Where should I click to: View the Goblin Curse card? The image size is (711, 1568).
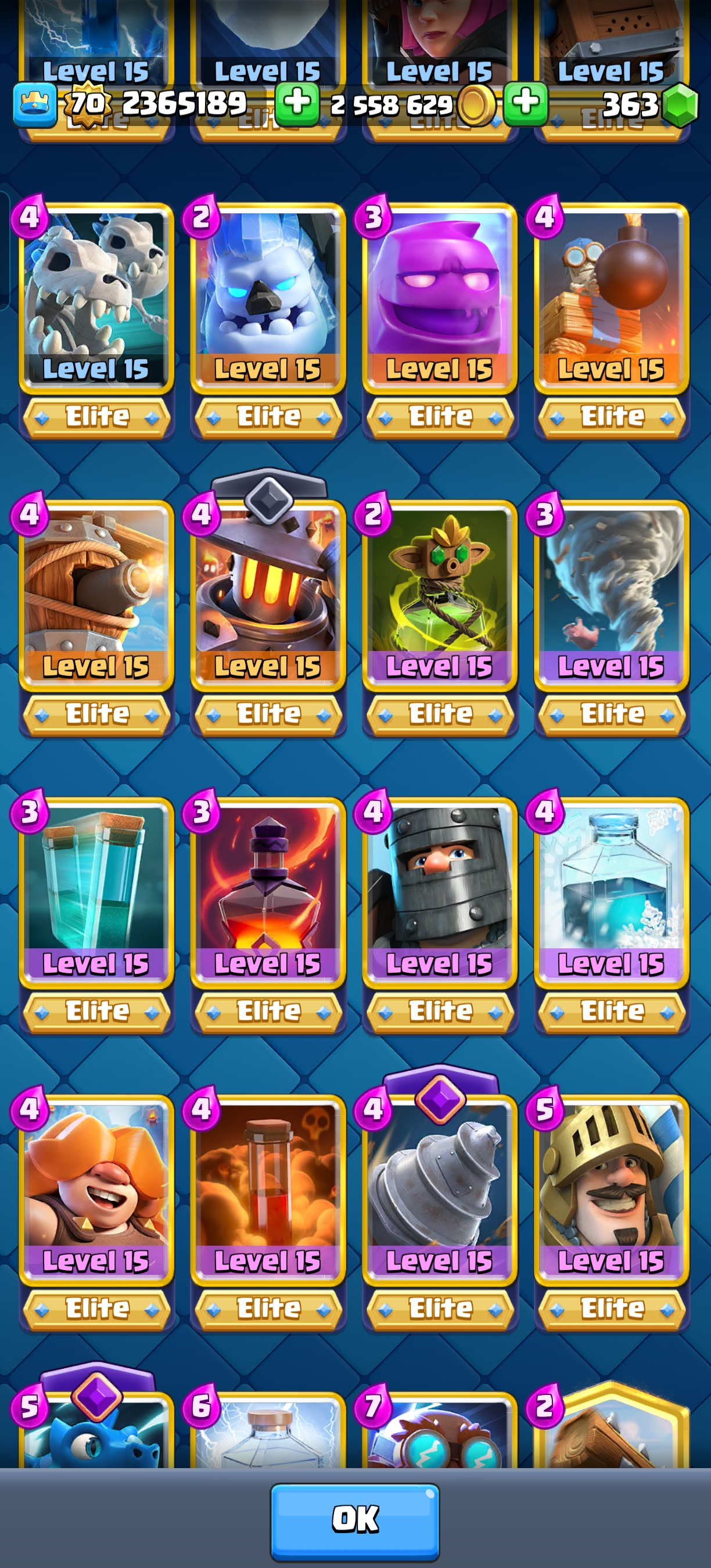coord(440,596)
